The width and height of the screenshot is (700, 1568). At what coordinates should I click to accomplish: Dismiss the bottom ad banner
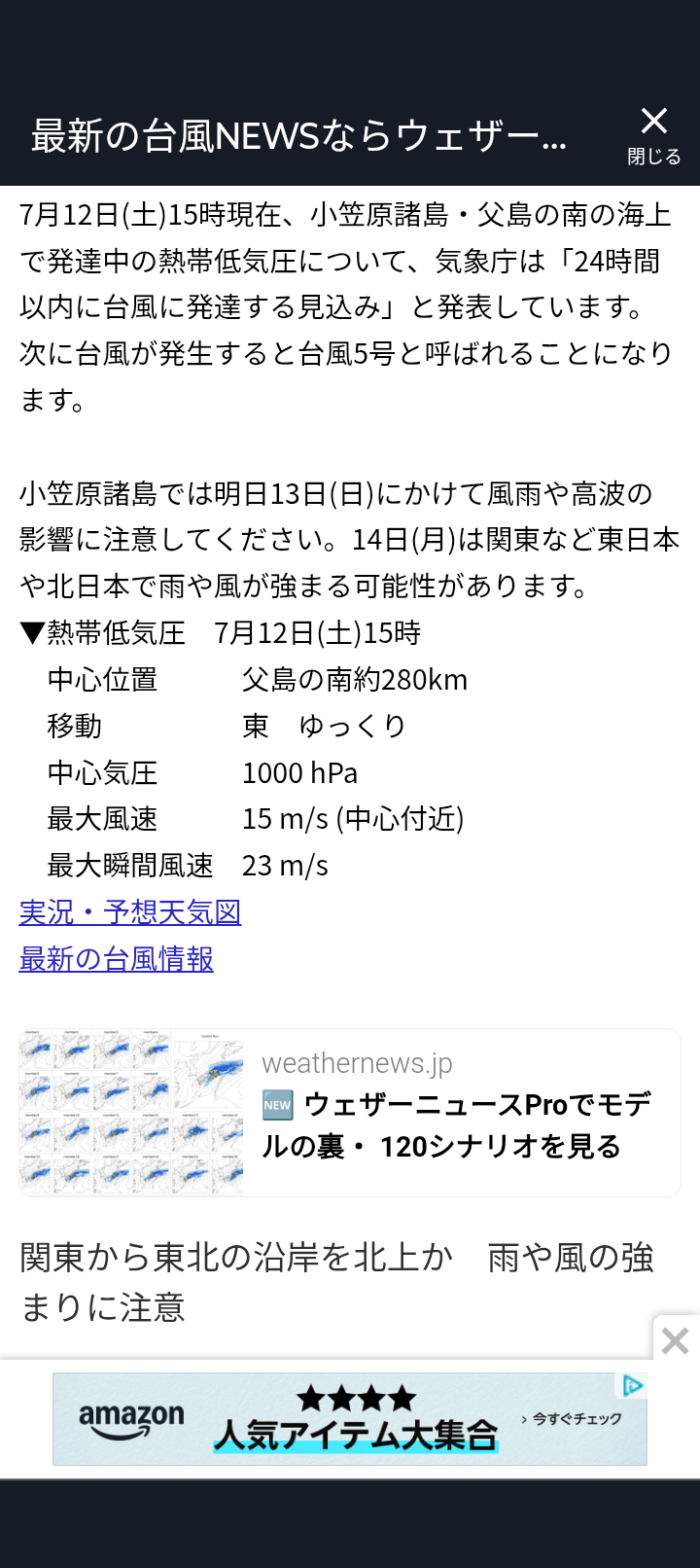pos(676,1340)
